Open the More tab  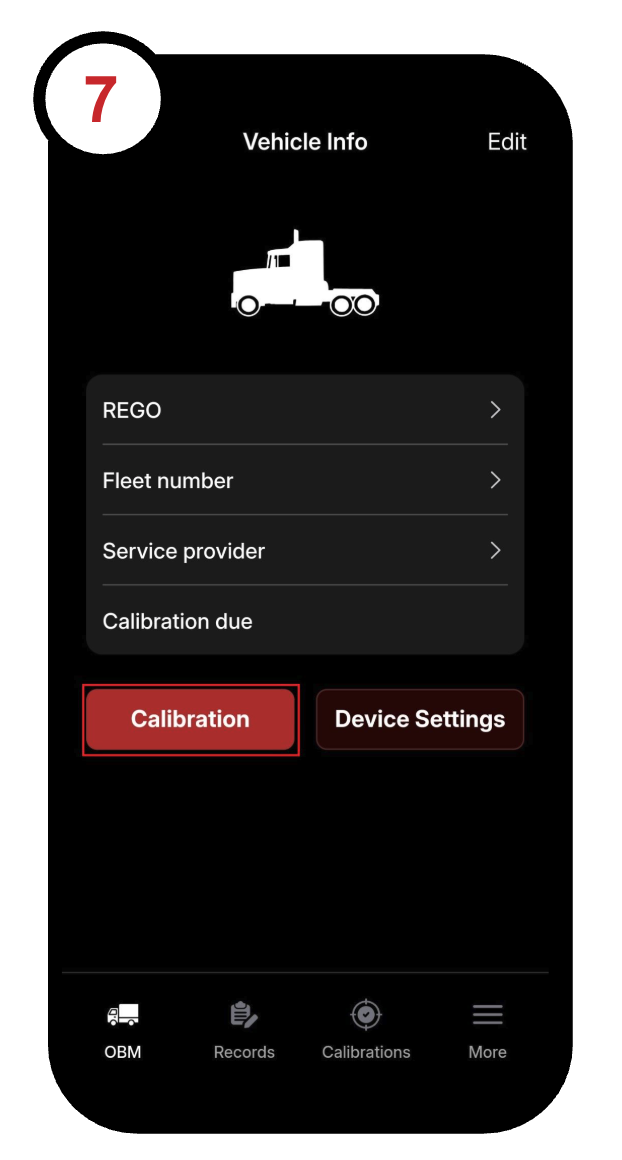click(487, 1030)
